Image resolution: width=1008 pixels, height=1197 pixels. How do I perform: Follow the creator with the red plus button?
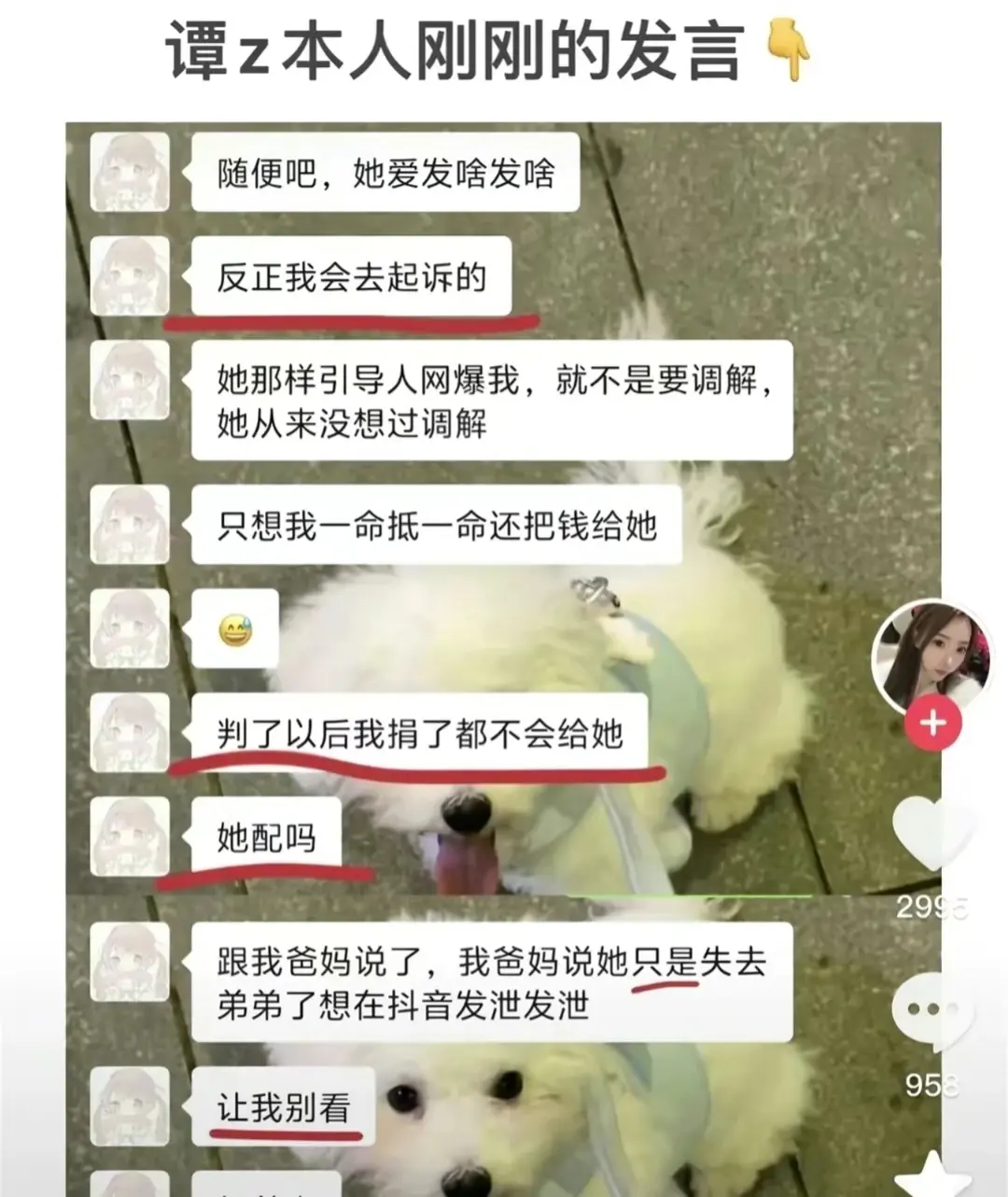tap(932, 724)
